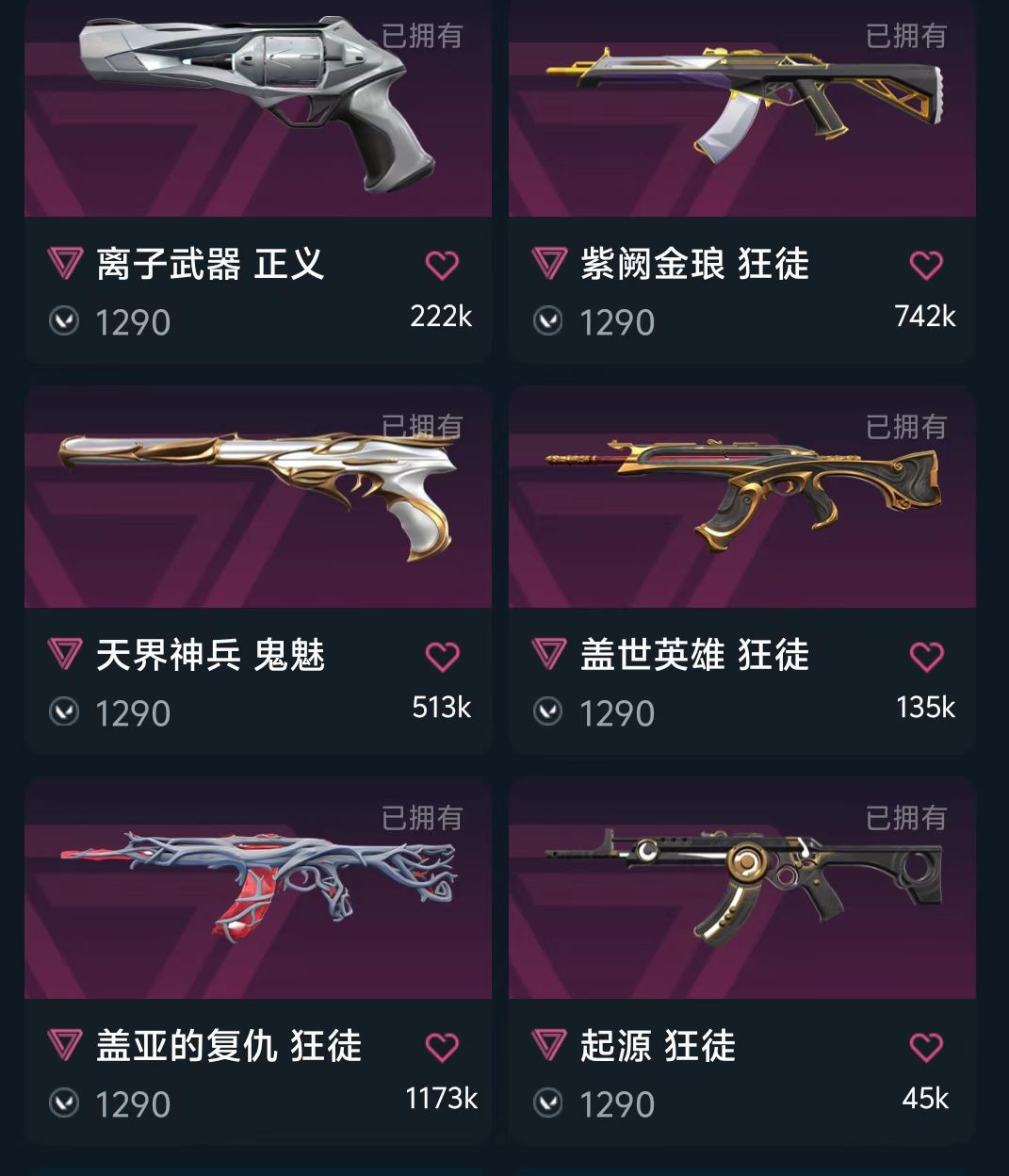Favorite the 天界神兵 鬼魅 skin
Viewport: 1009px width, 1176px height.
point(442,656)
